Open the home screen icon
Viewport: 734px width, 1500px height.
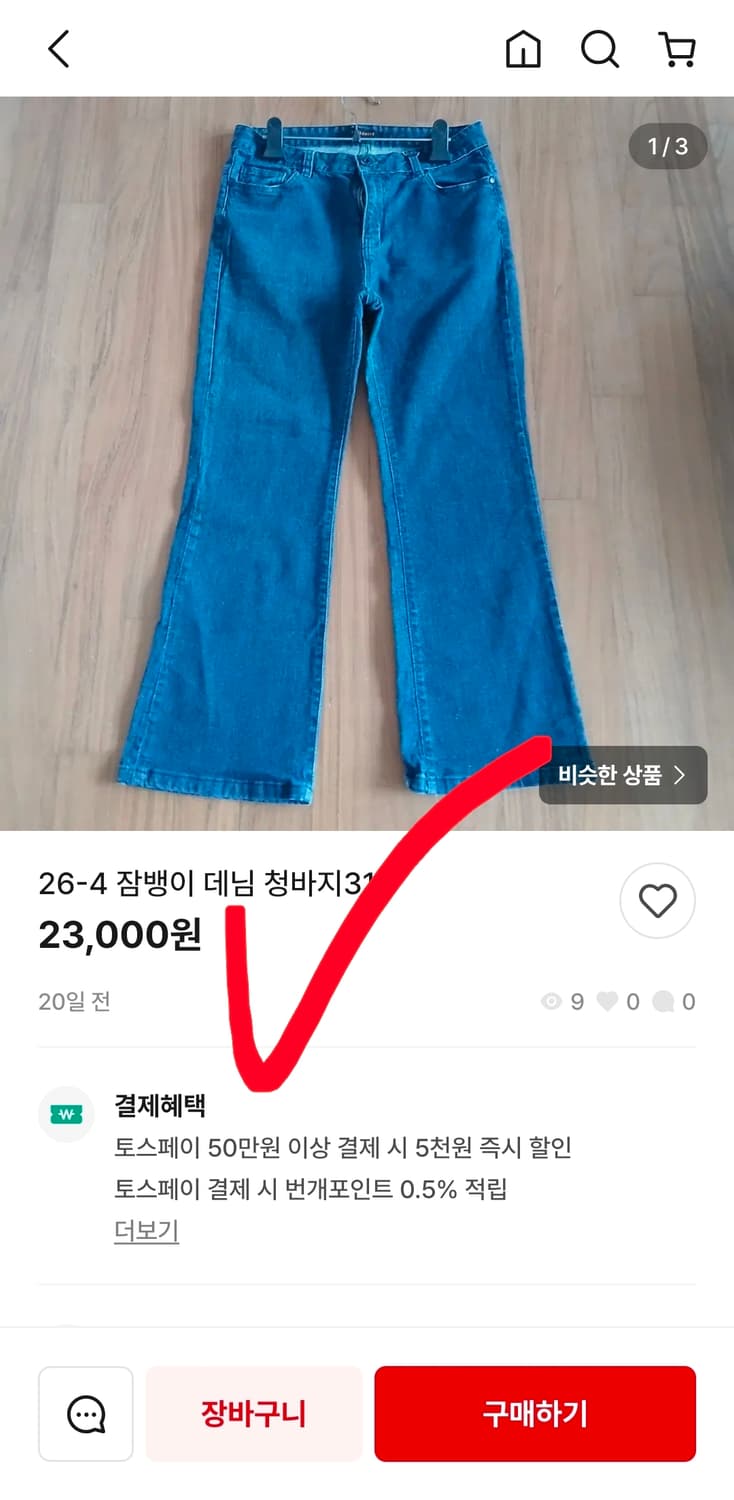(524, 47)
